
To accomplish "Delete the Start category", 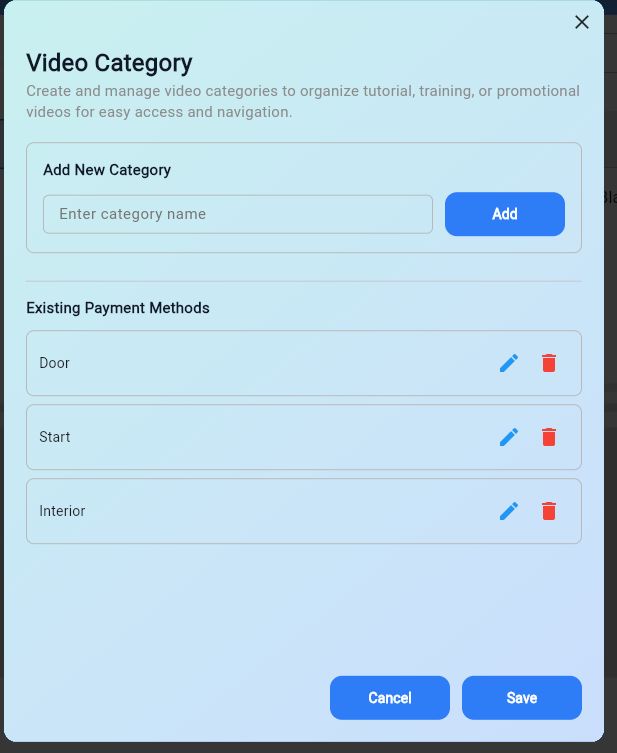I will (548, 437).
